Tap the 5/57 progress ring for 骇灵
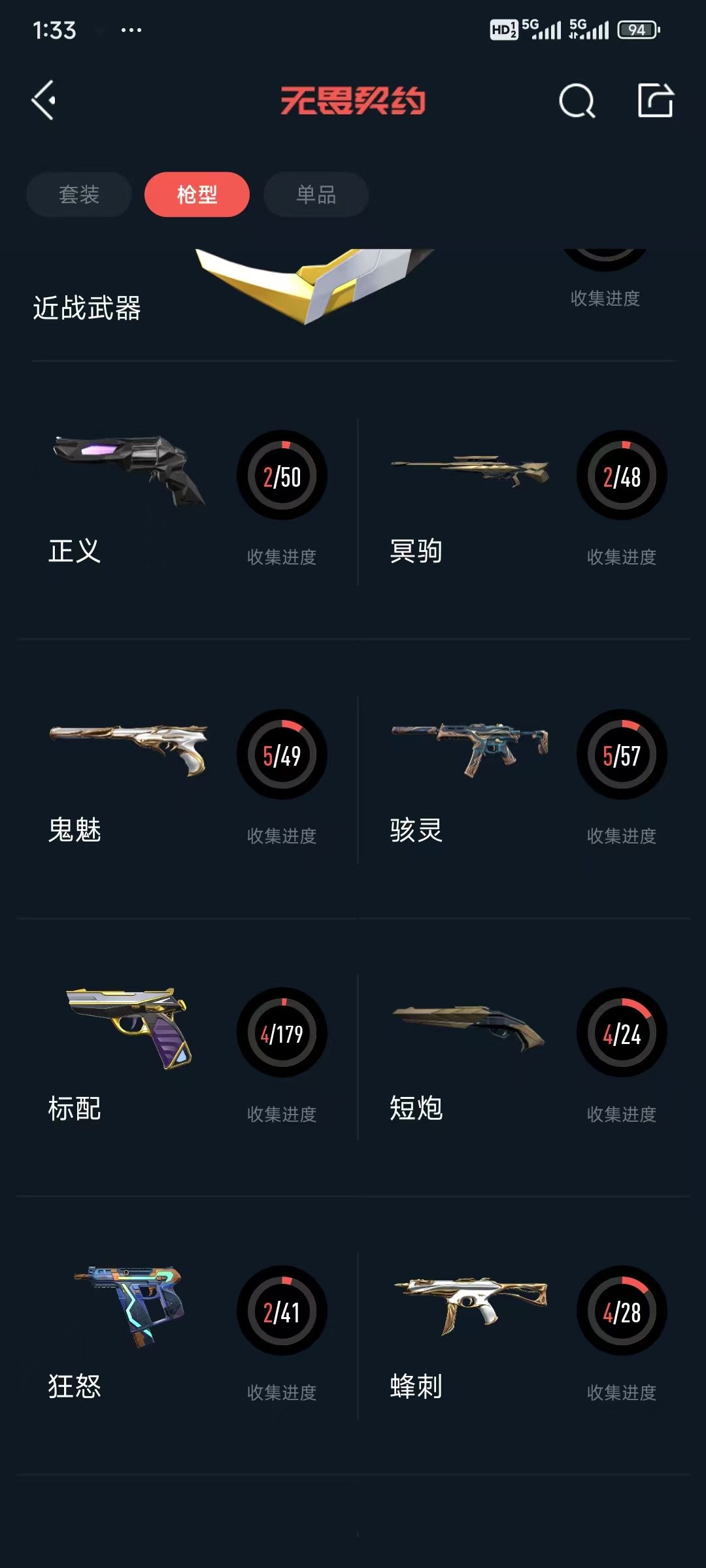Image resolution: width=706 pixels, height=1568 pixels. tap(622, 755)
